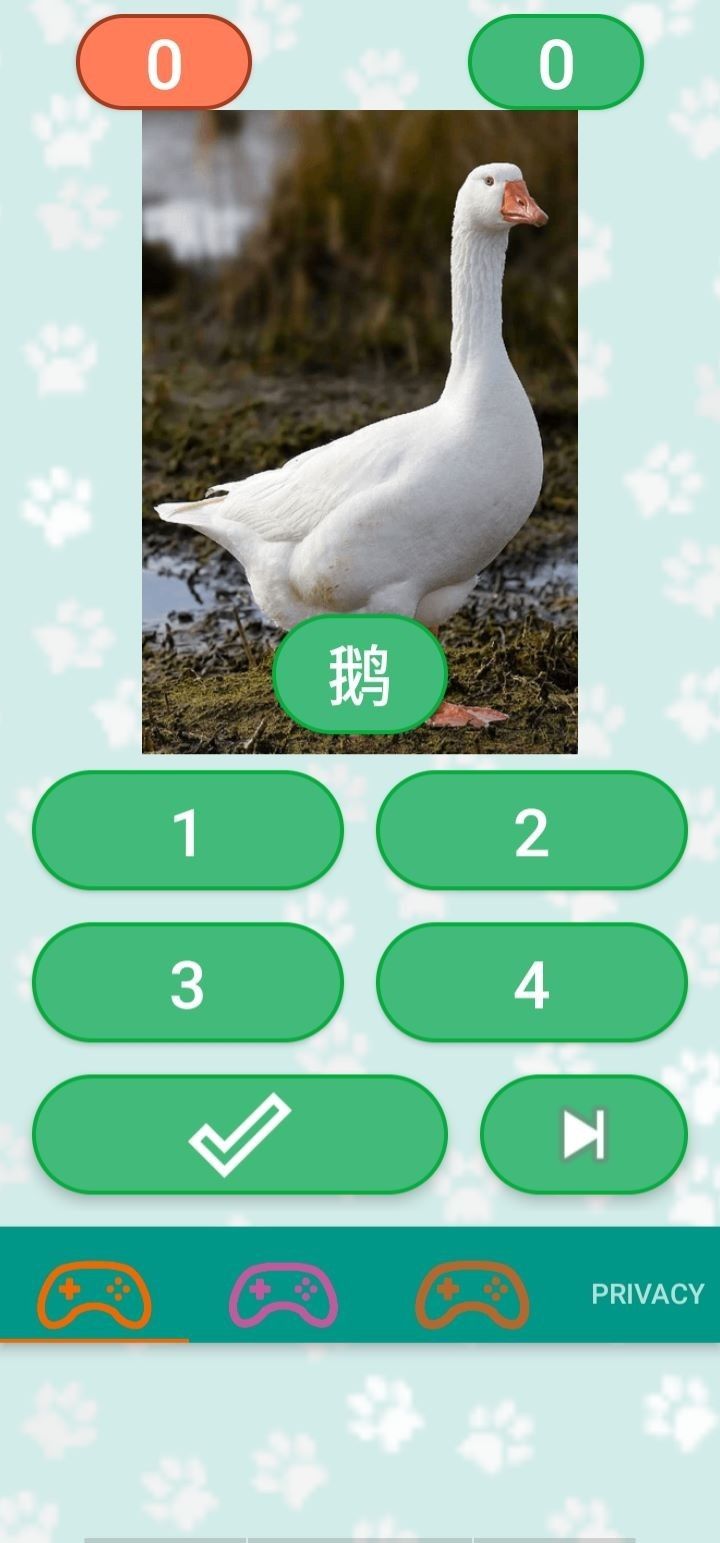Switch to the purple gamepad tab

tap(283, 1293)
